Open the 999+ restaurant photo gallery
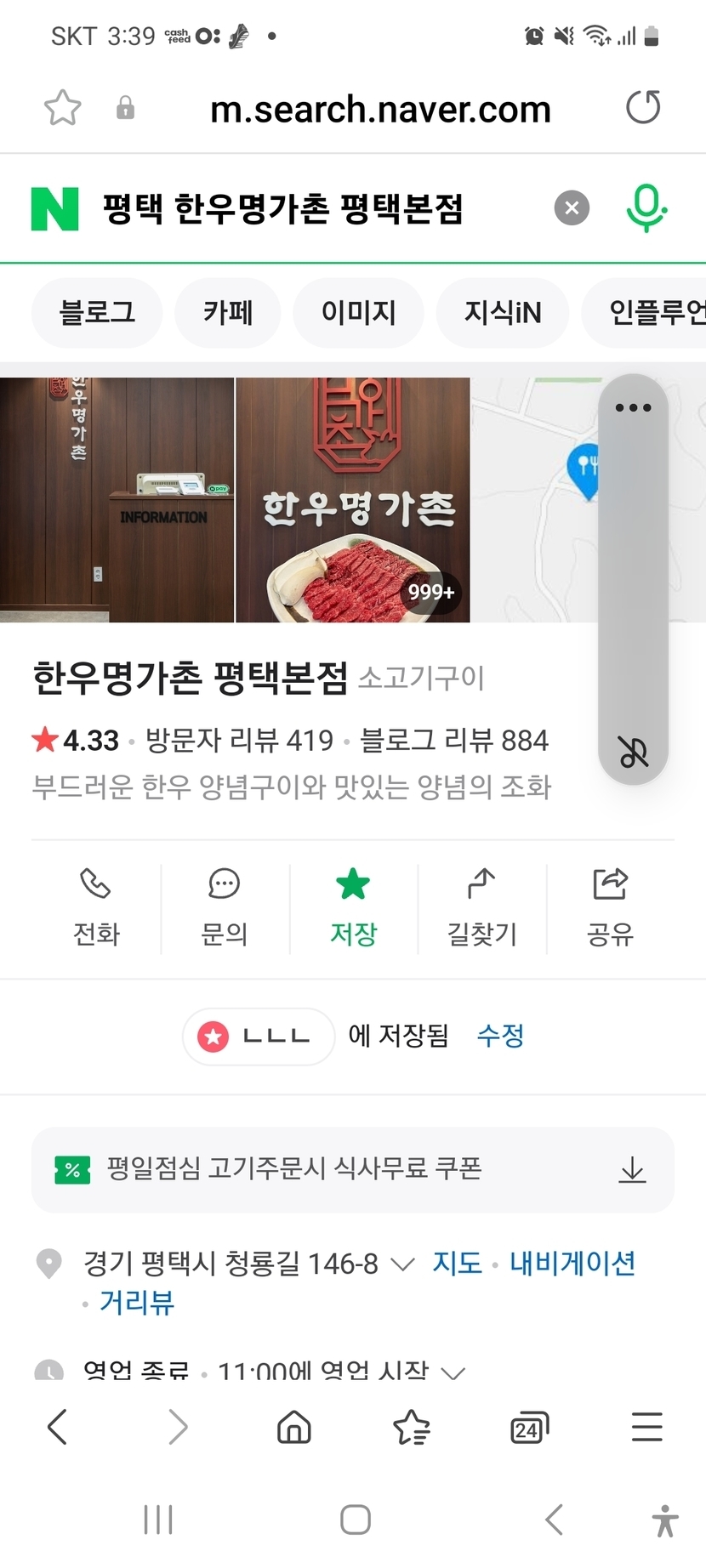 [352, 500]
